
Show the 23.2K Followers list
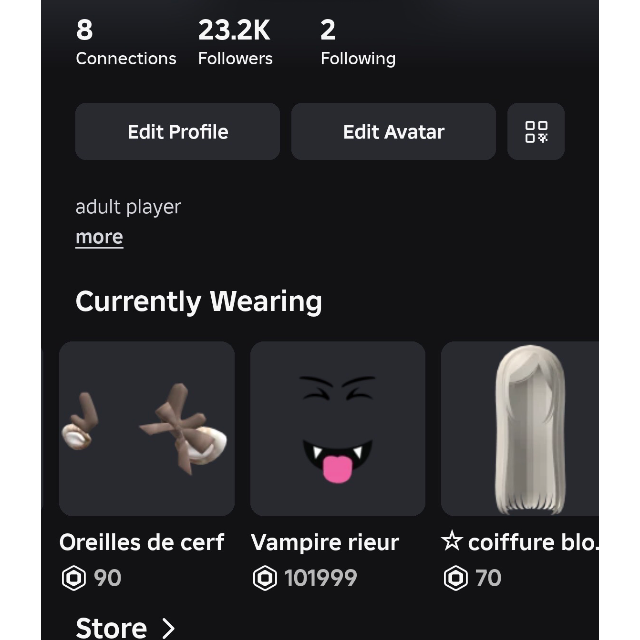pos(235,43)
